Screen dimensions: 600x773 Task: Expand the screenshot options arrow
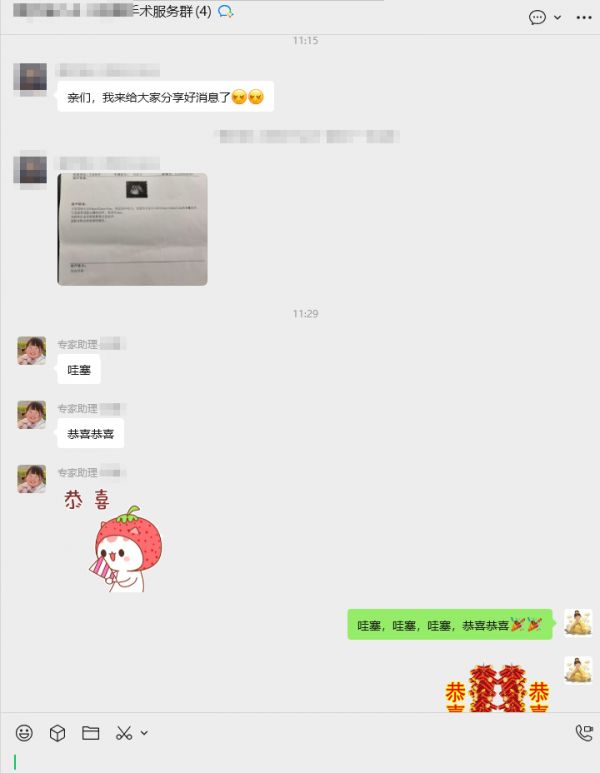(x=144, y=733)
